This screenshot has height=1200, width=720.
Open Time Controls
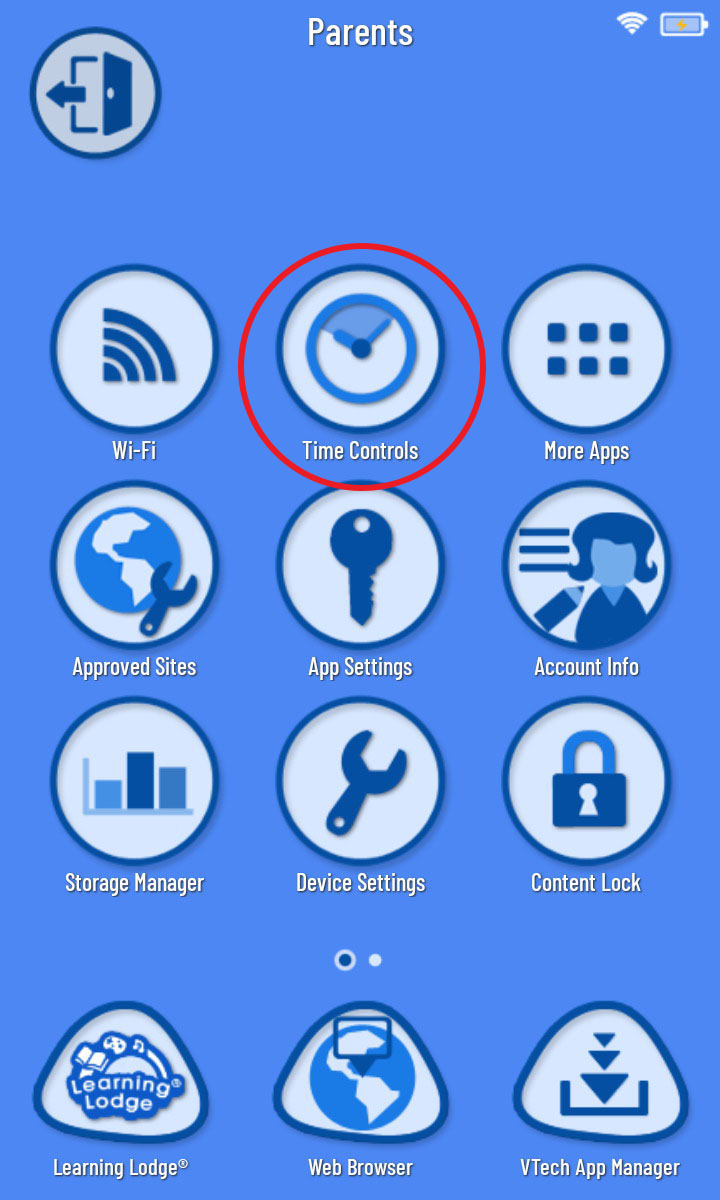click(360, 349)
